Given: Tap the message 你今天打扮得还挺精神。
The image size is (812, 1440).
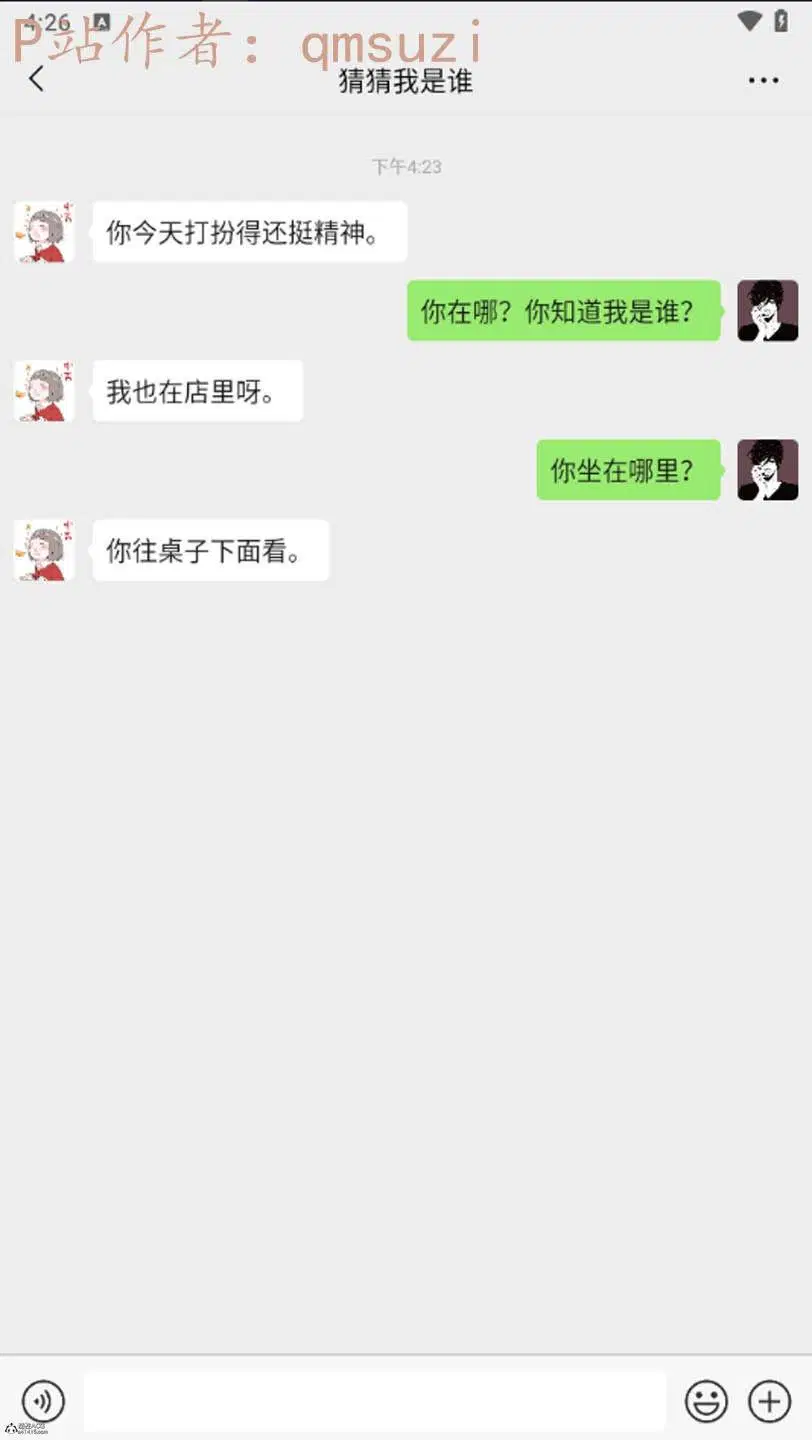Looking at the screenshot, I should pos(248,231).
